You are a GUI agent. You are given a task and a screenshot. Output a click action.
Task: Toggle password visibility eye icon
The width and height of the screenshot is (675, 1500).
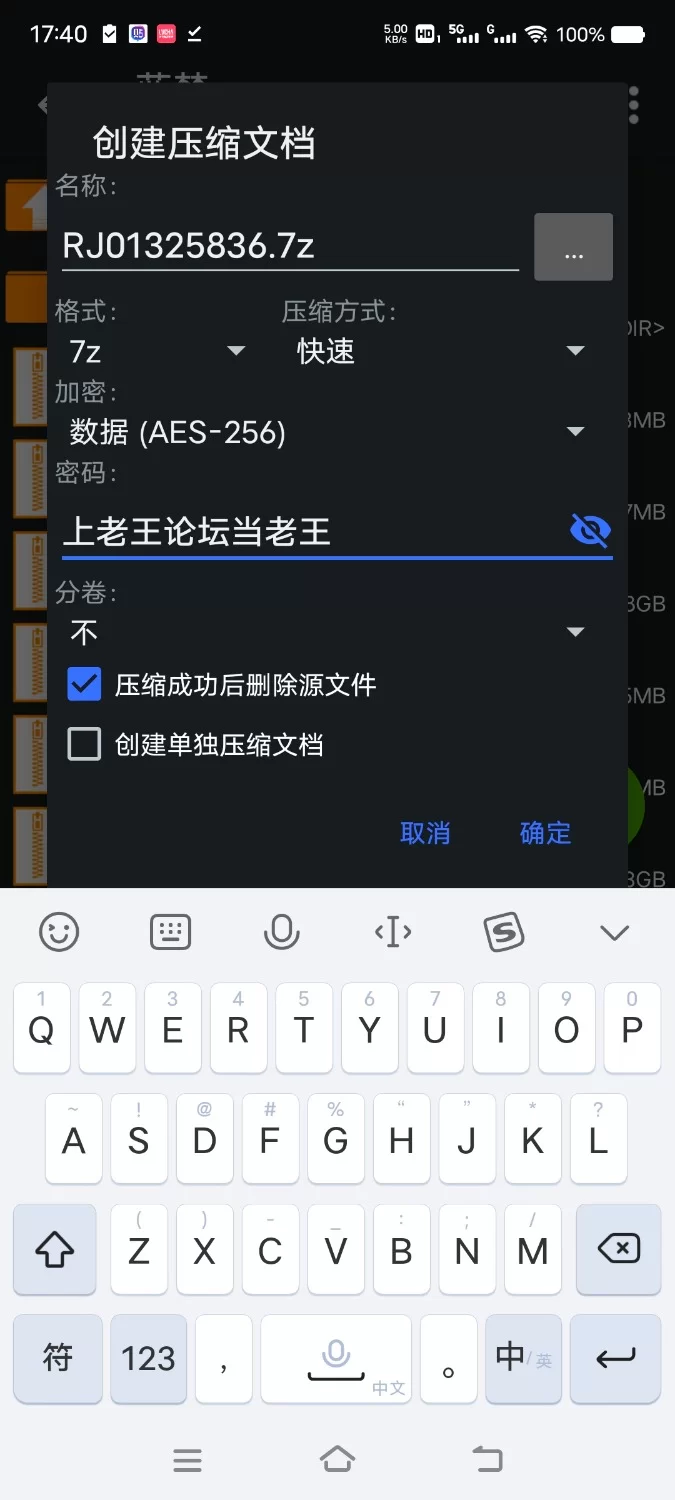pyautogui.click(x=590, y=530)
